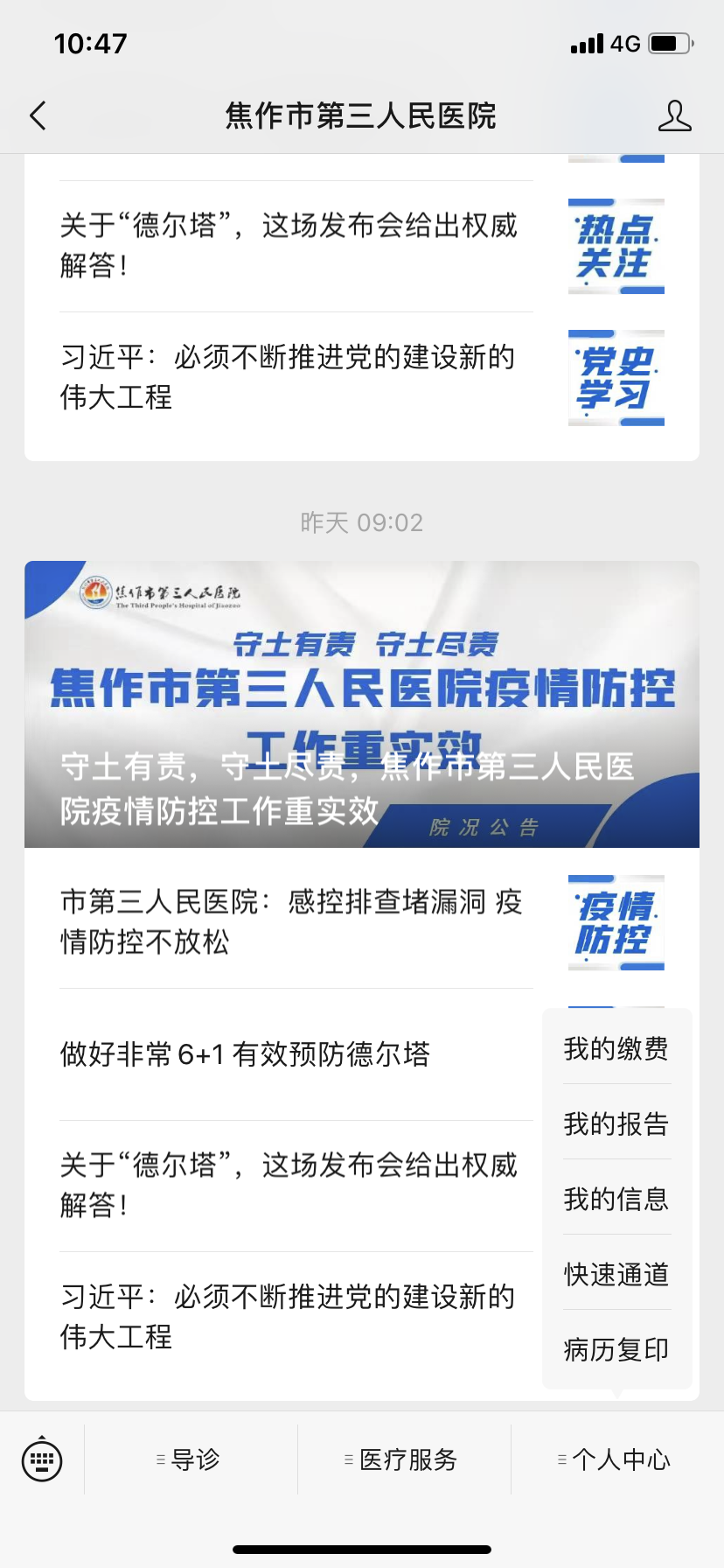
Task: Read 做好非常6+1有效预防德尔塔 article
Action: click(x=247, y=1054)
